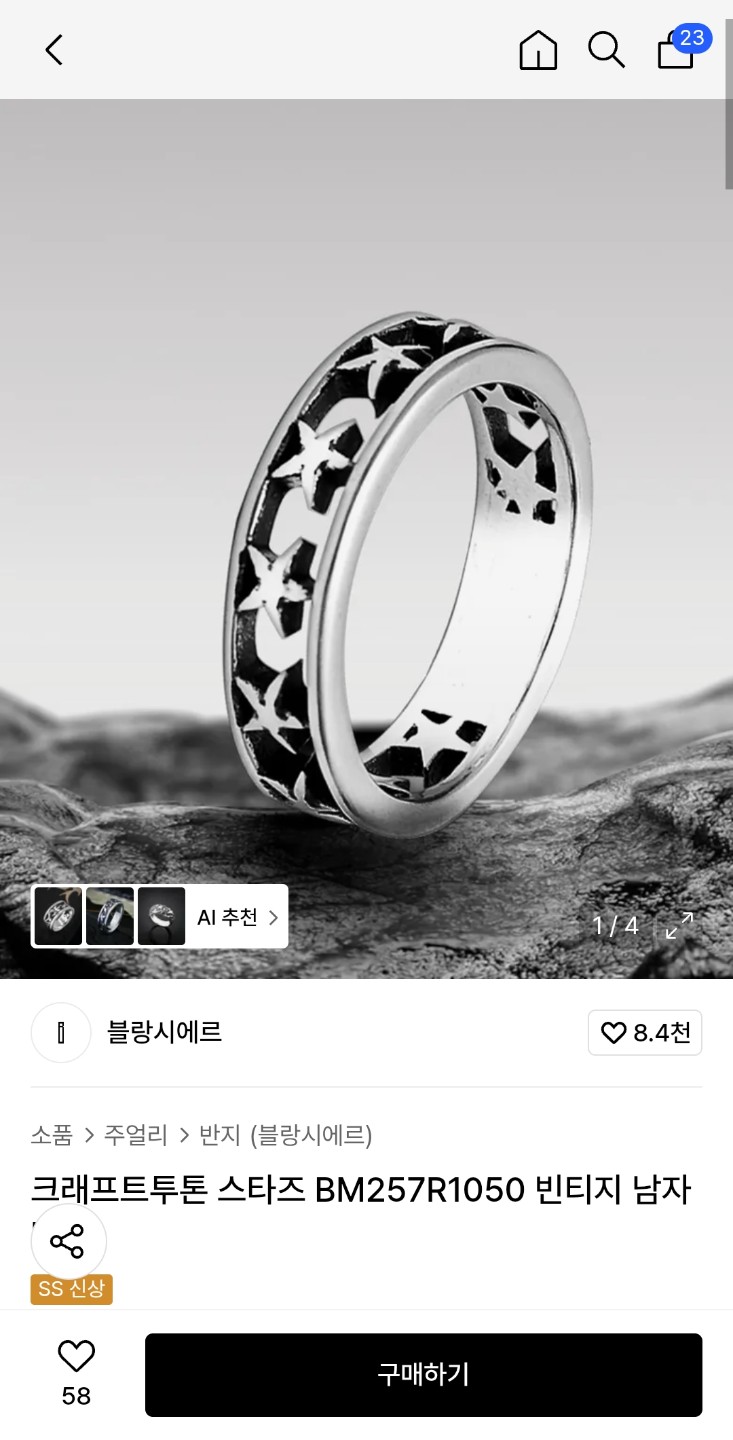
Task: Open shopping bag with 23 items
Action: click(677, 49)
